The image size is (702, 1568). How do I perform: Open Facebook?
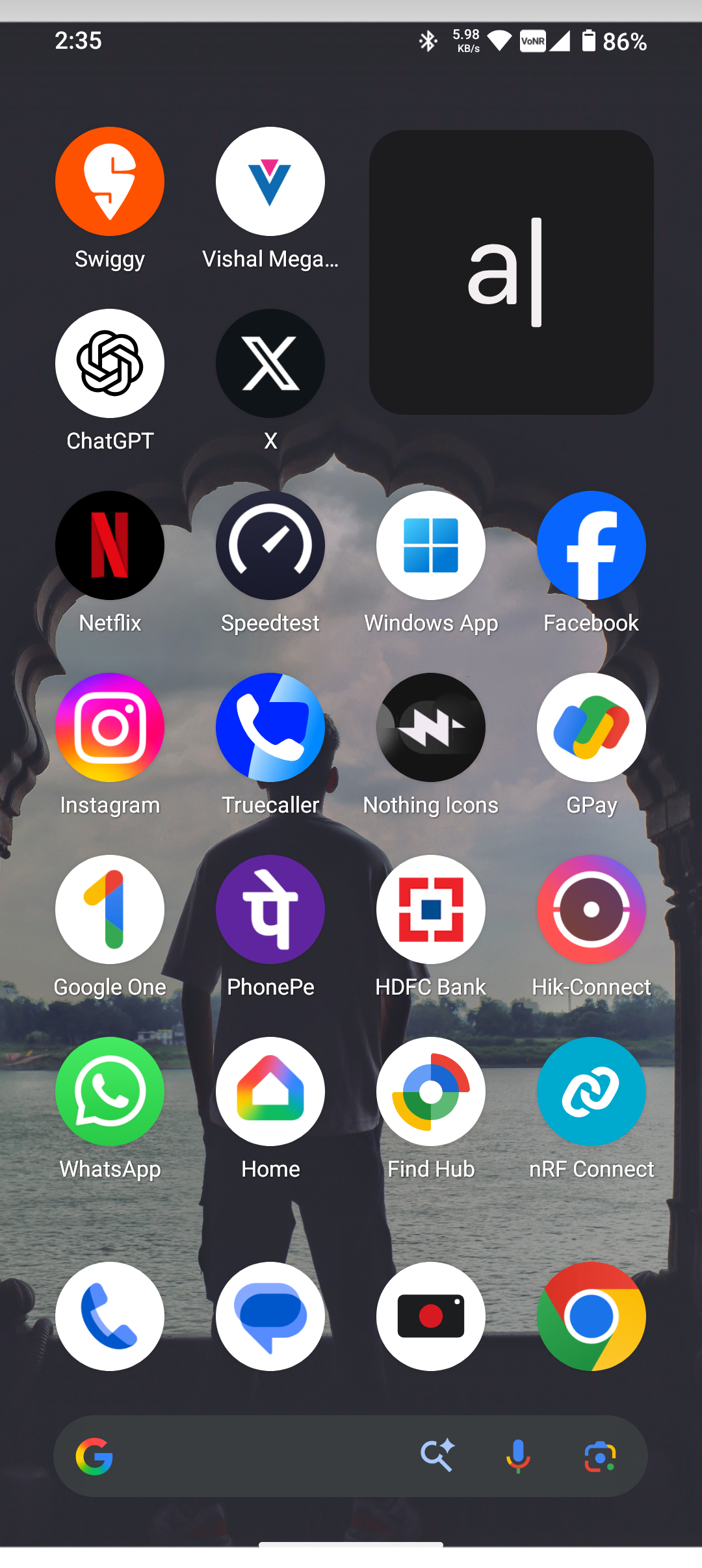point(591,545)
